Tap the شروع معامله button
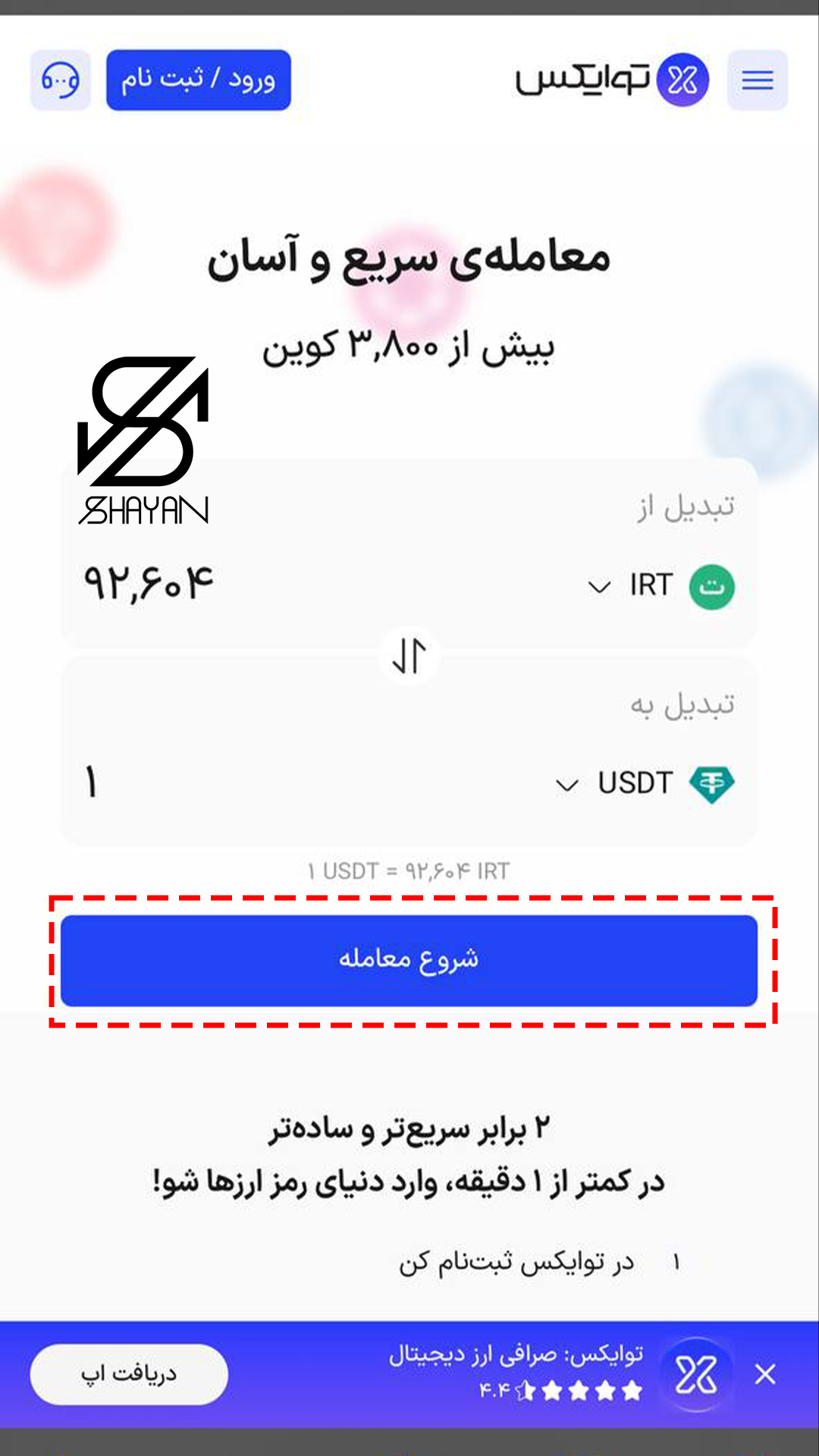819x1456 pixels. pyautogui.click(x=409, y=960)
